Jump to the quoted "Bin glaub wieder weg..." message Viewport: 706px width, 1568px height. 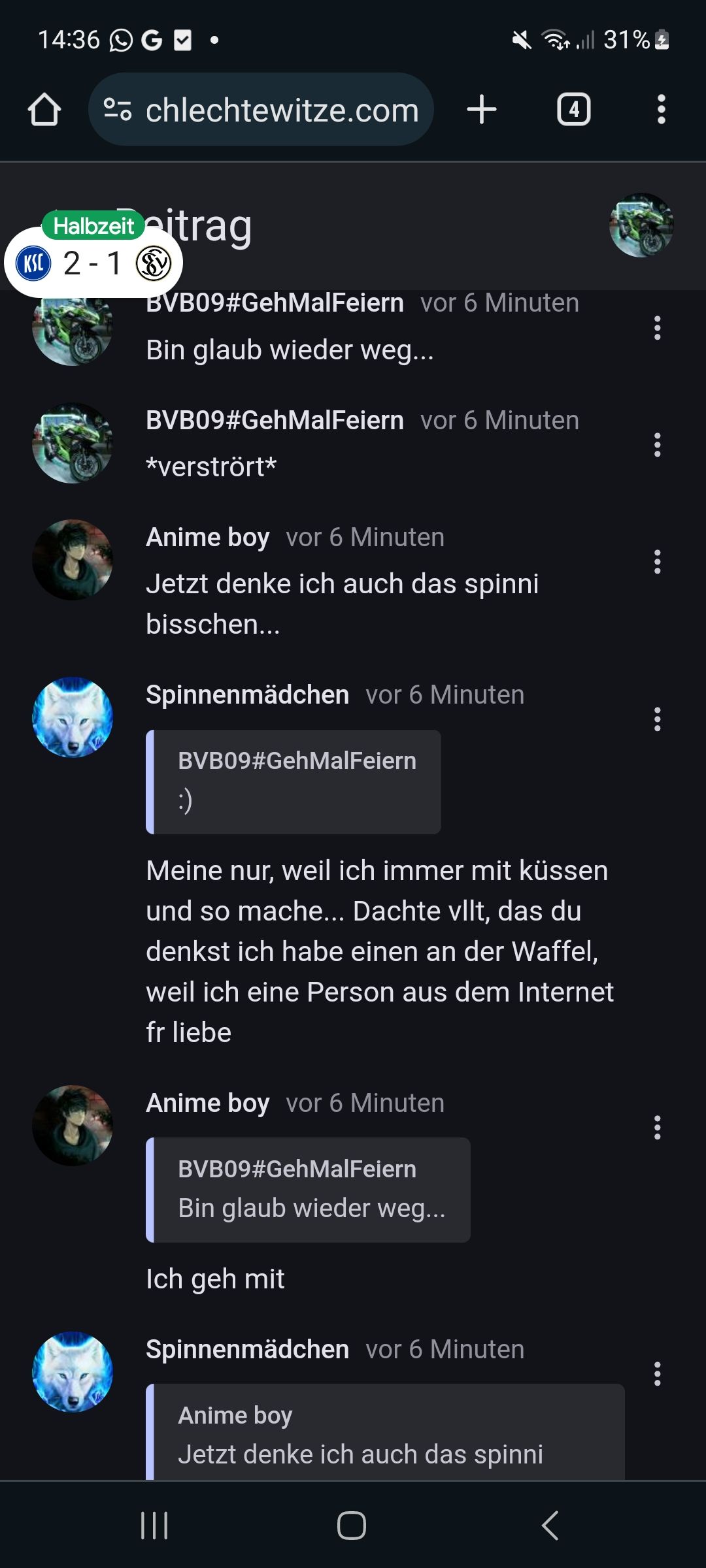[x=307, y=1190]
